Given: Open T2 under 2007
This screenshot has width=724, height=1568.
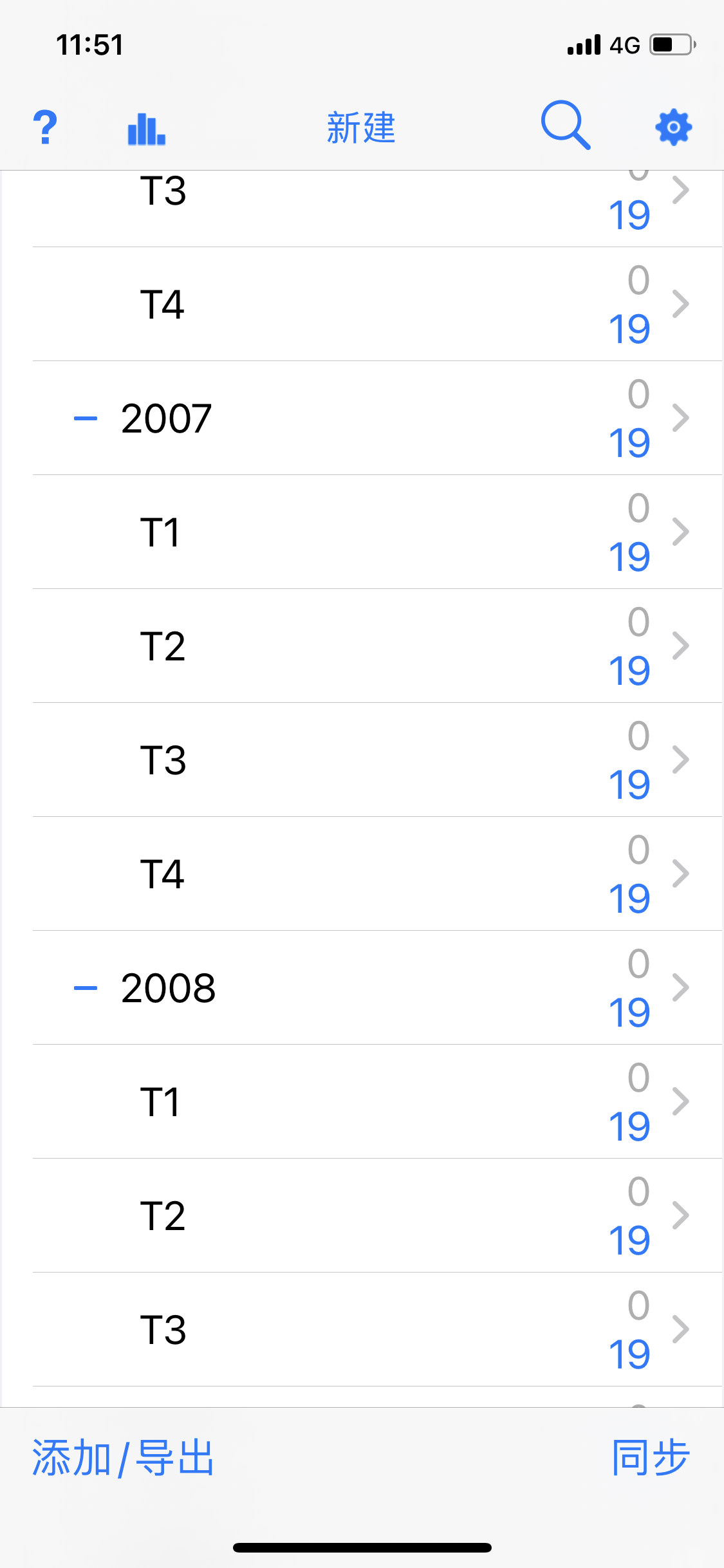Looking at the screenshot, I should tap(377, 646).
